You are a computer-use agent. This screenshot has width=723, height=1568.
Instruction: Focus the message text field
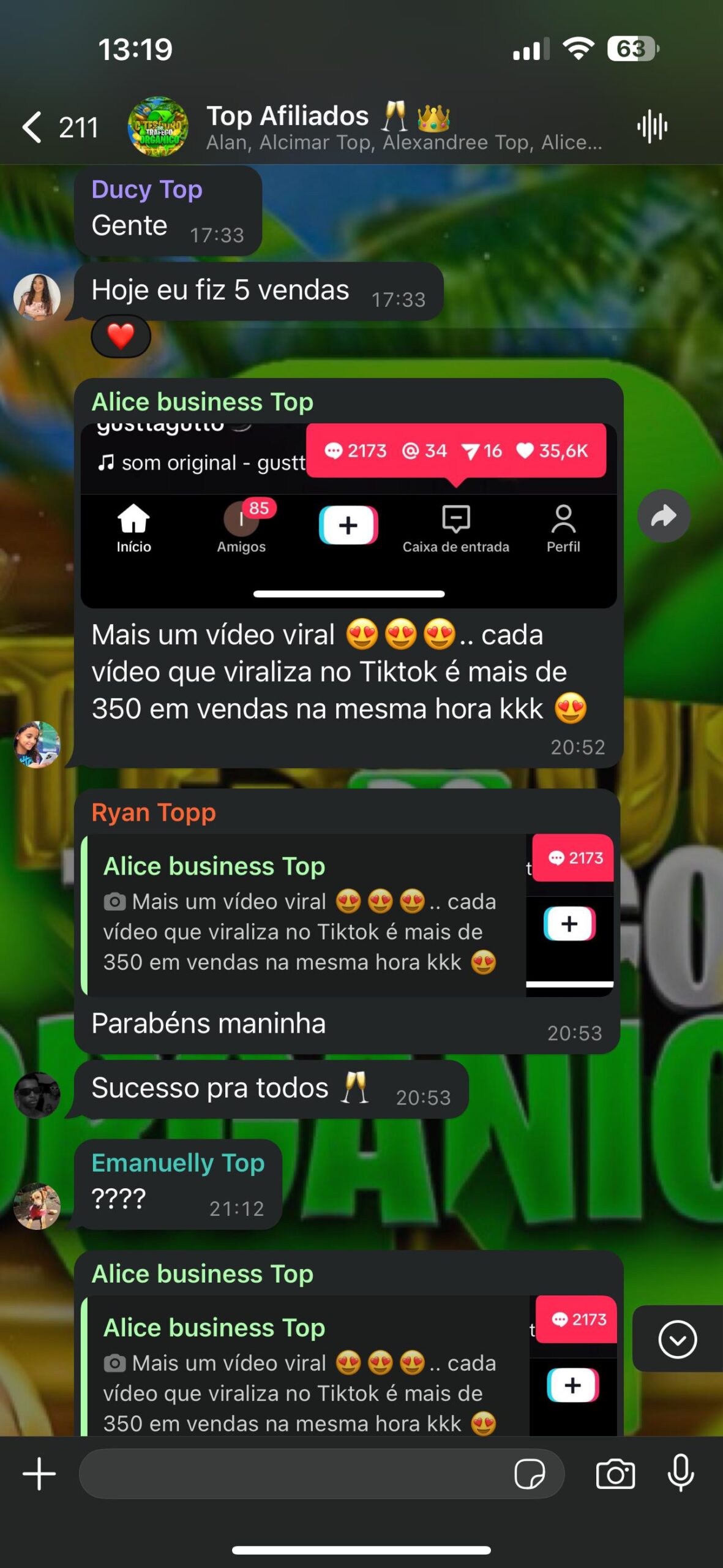click(294, 1474)
